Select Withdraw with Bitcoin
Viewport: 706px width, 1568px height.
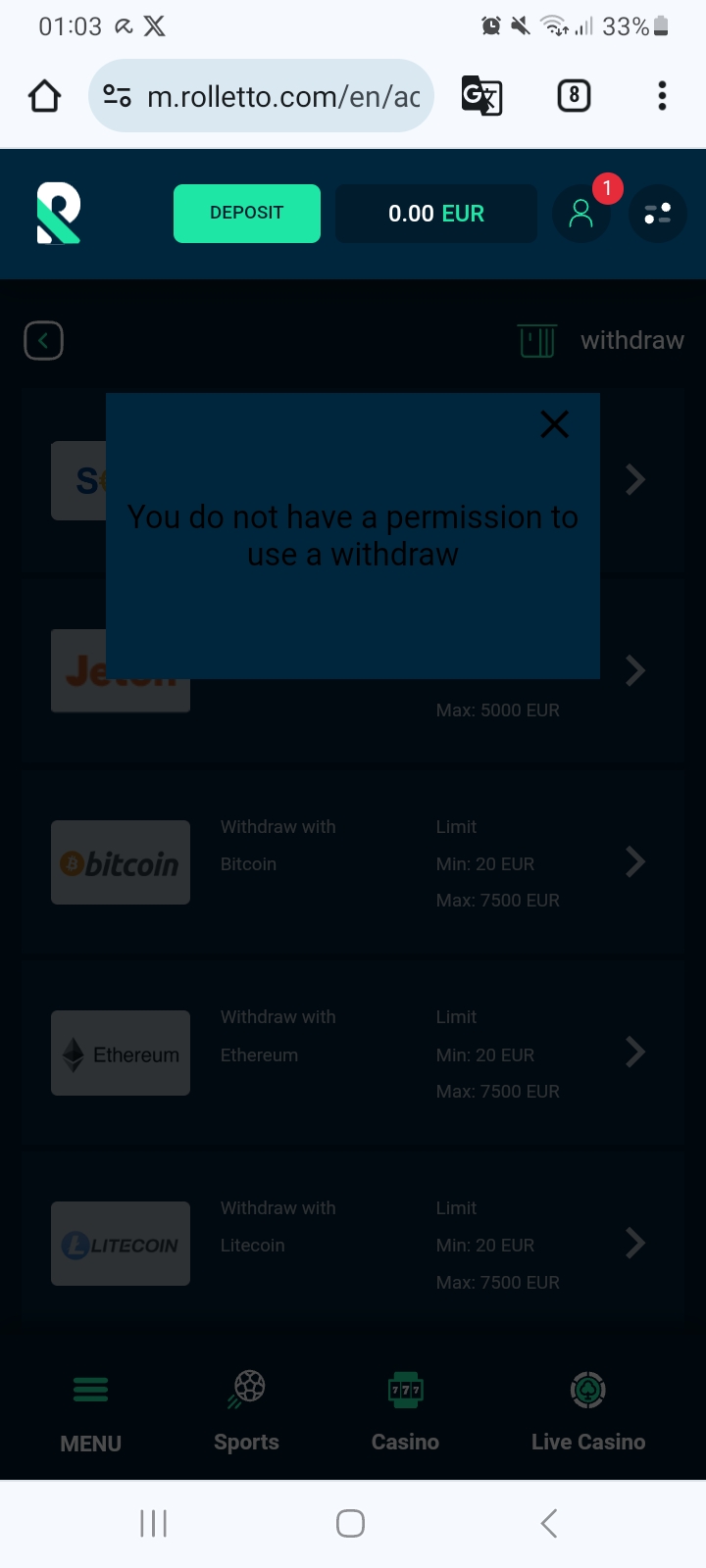click(x=353, y=862)
